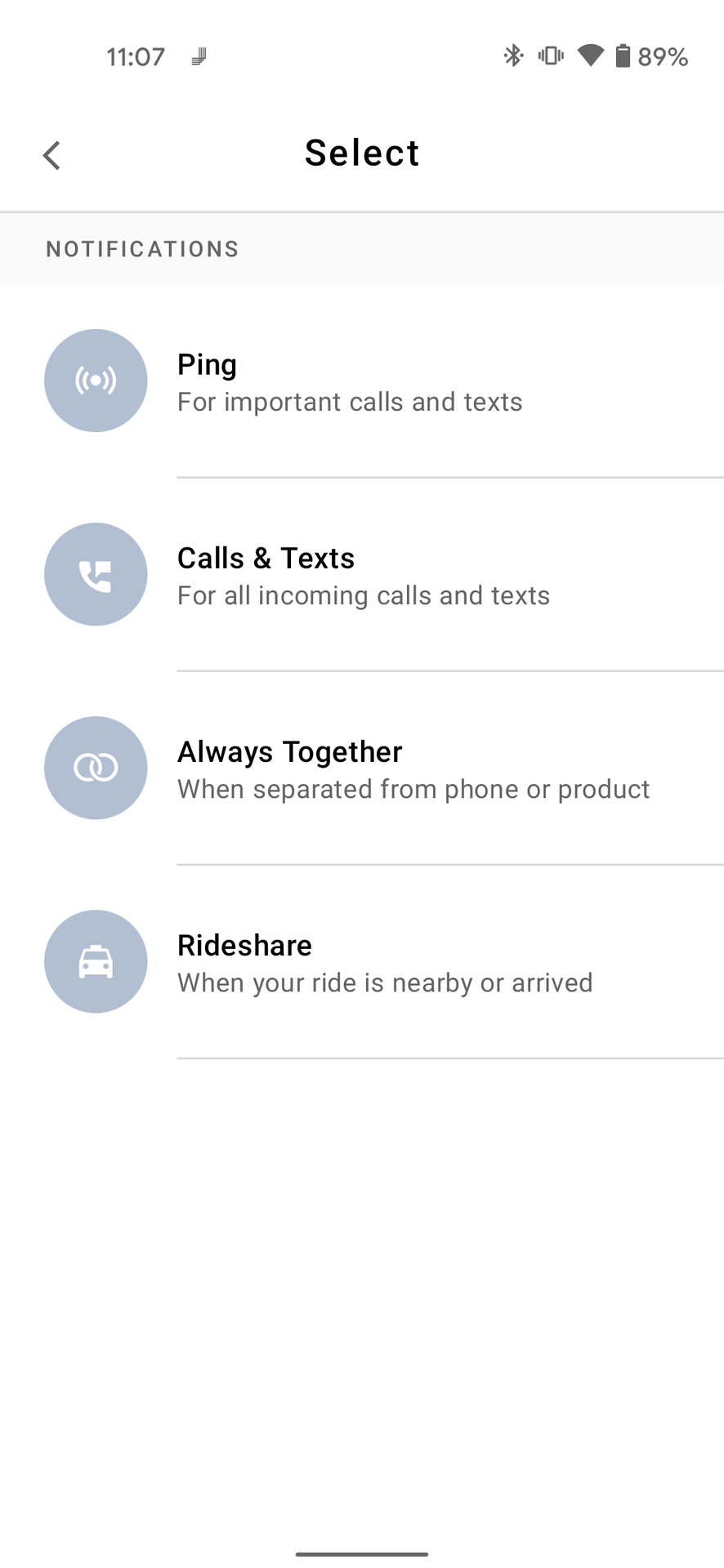The width and height of the screenshot is (724, 1568).
Task: Select the Ping notification option
Action: (x=362, y=381)
